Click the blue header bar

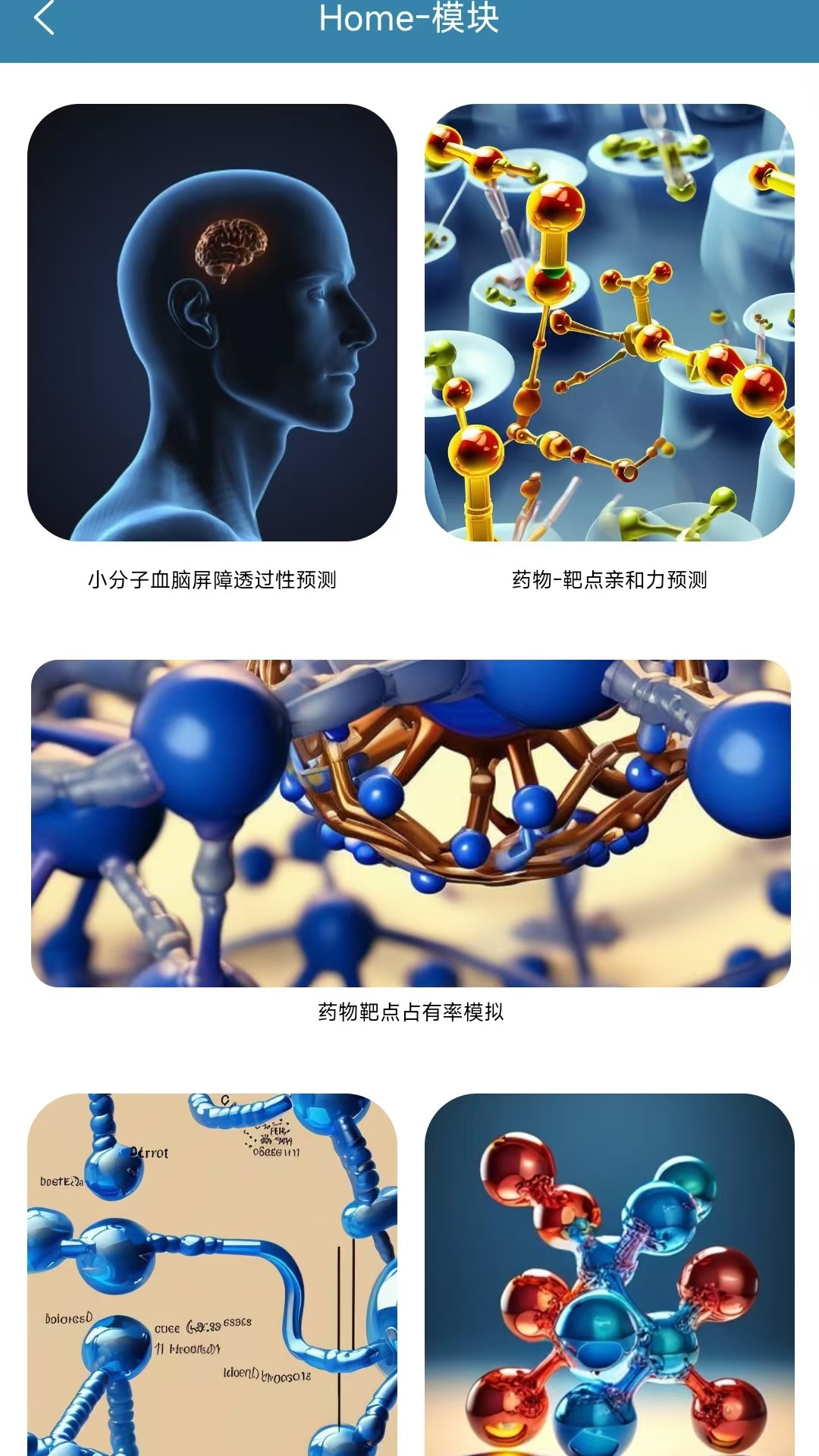click(409, 27)
